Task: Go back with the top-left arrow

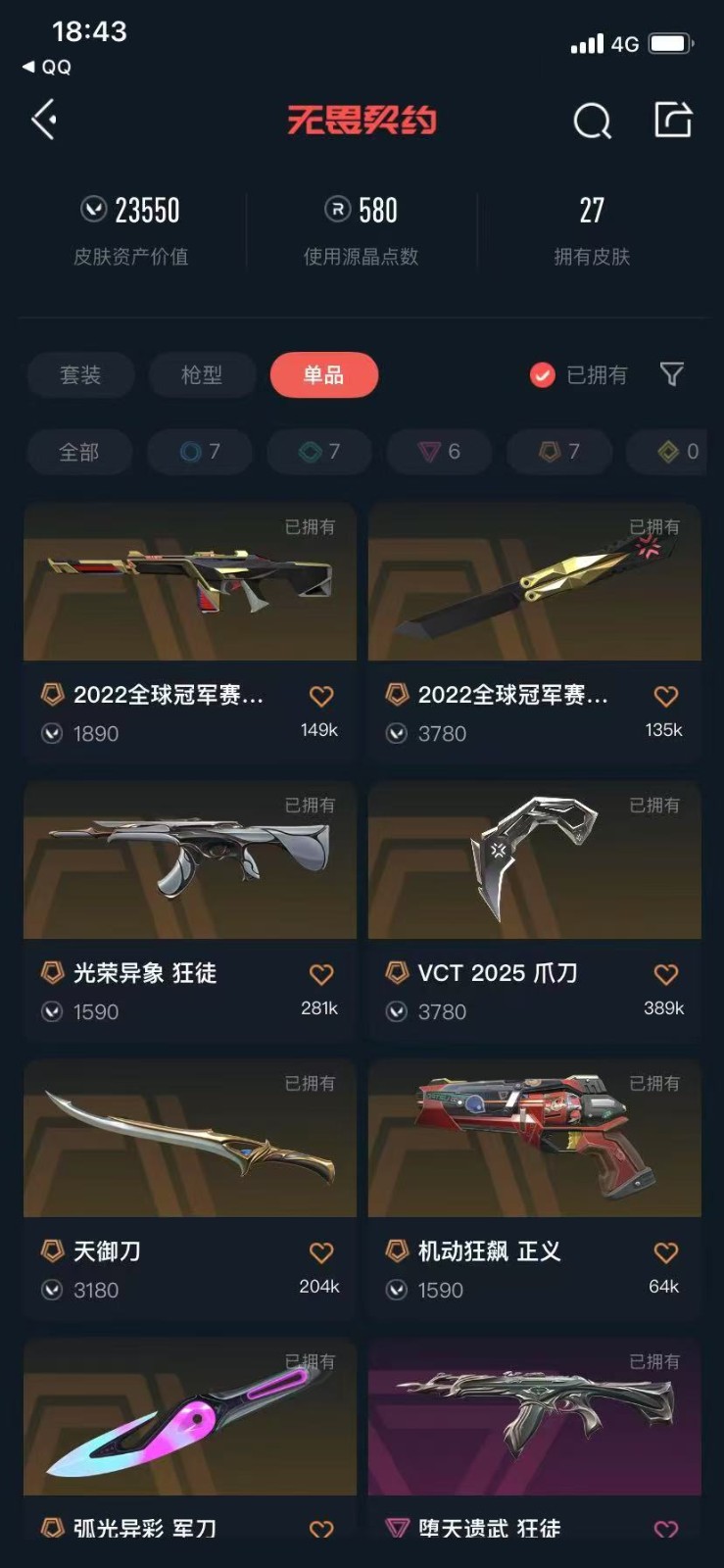Action: tap(44, 120)
